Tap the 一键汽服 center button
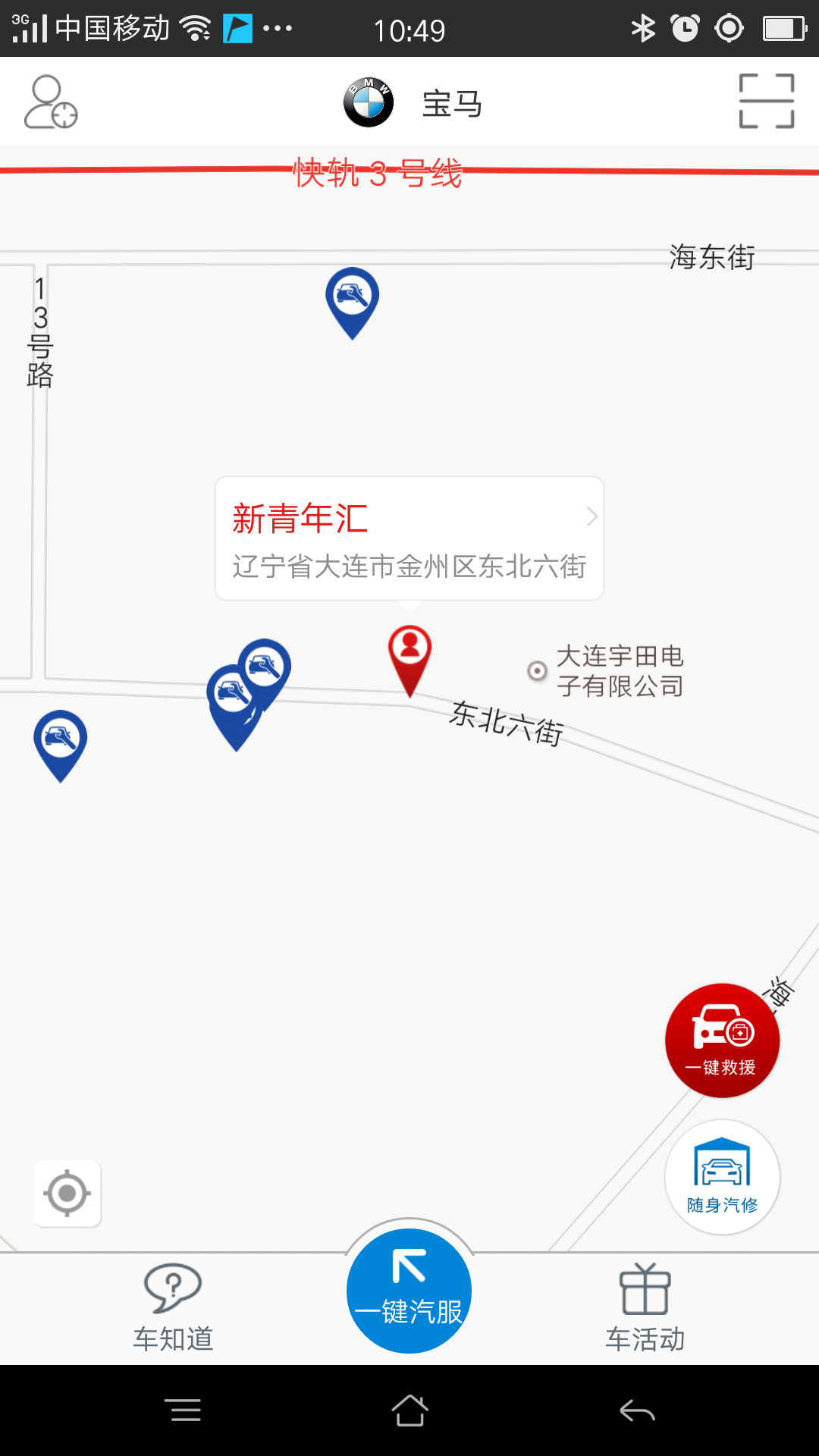 pos(409,1291)
